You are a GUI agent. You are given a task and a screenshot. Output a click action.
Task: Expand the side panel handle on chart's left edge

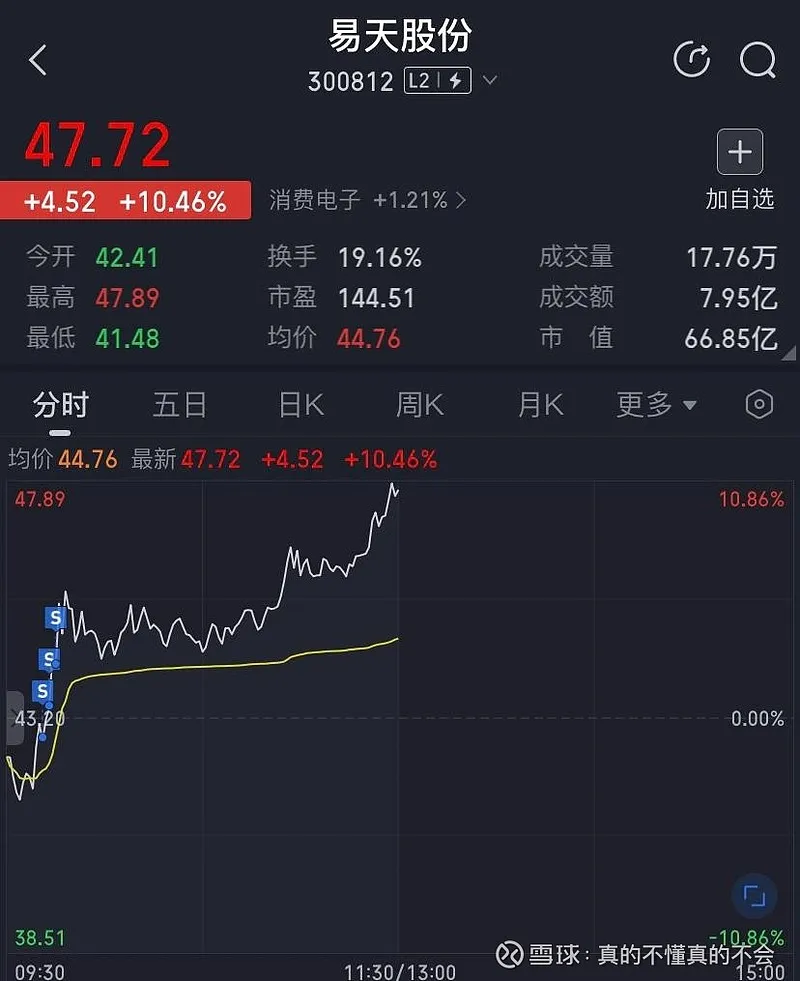pos(14,718)
